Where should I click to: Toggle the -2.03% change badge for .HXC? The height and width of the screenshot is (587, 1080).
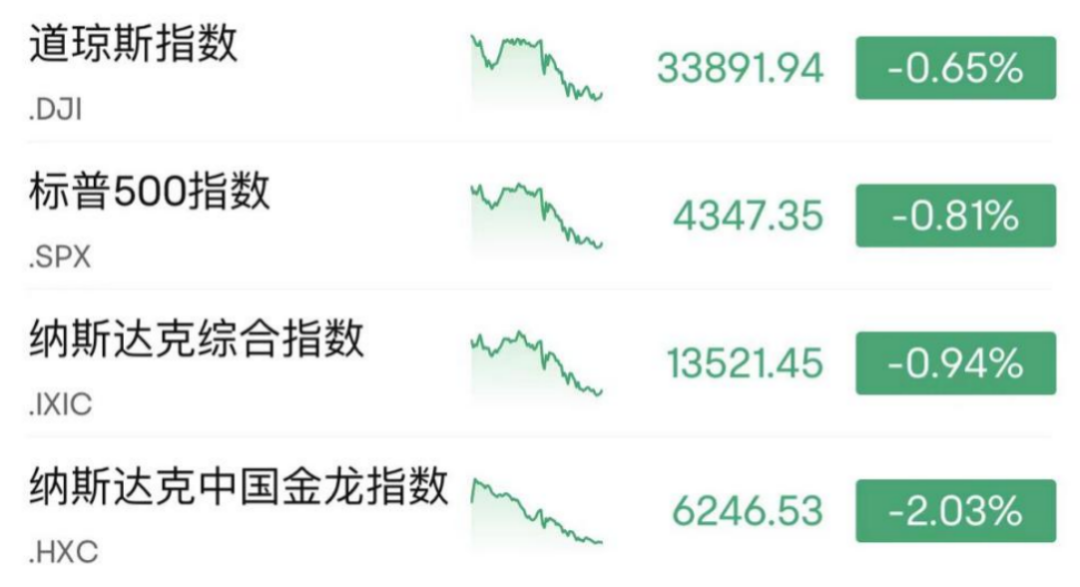click(x=955, y=512)
